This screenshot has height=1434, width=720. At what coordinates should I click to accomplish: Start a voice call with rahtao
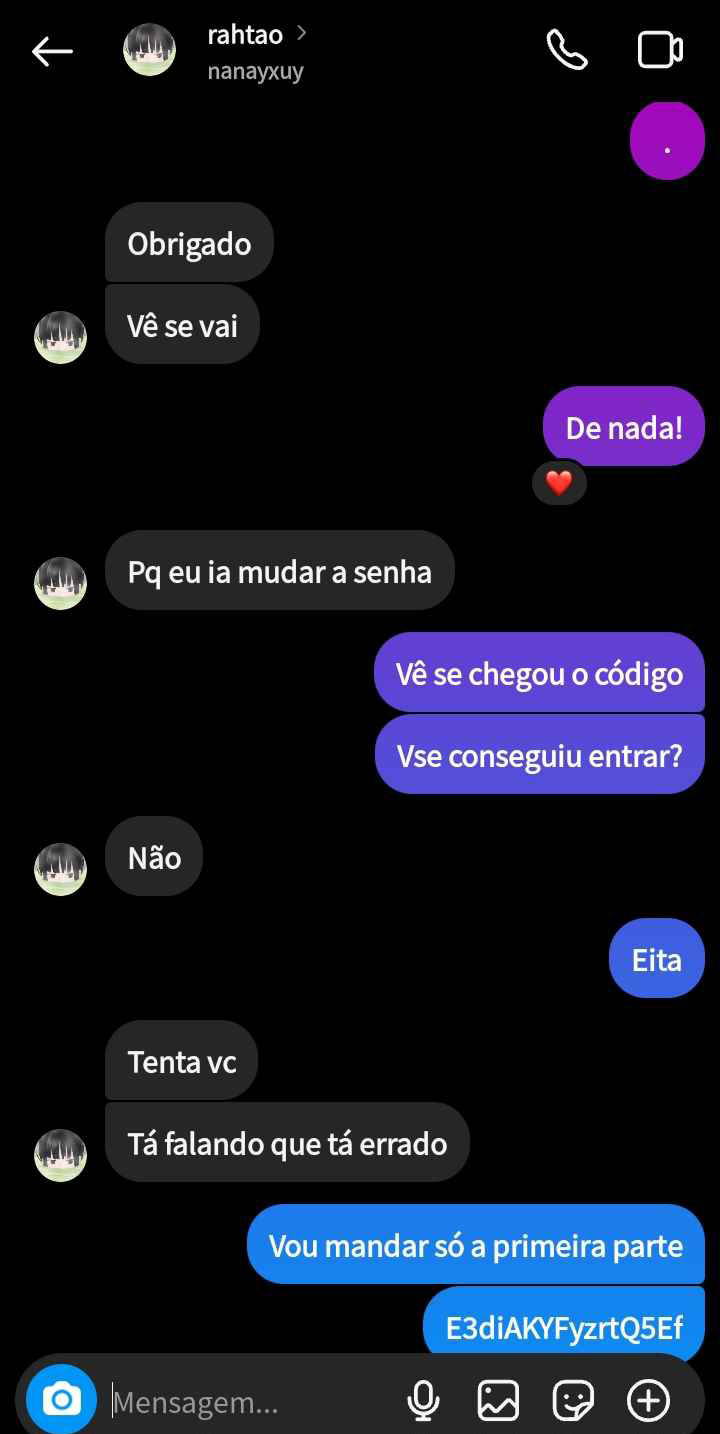coord(567,50)
